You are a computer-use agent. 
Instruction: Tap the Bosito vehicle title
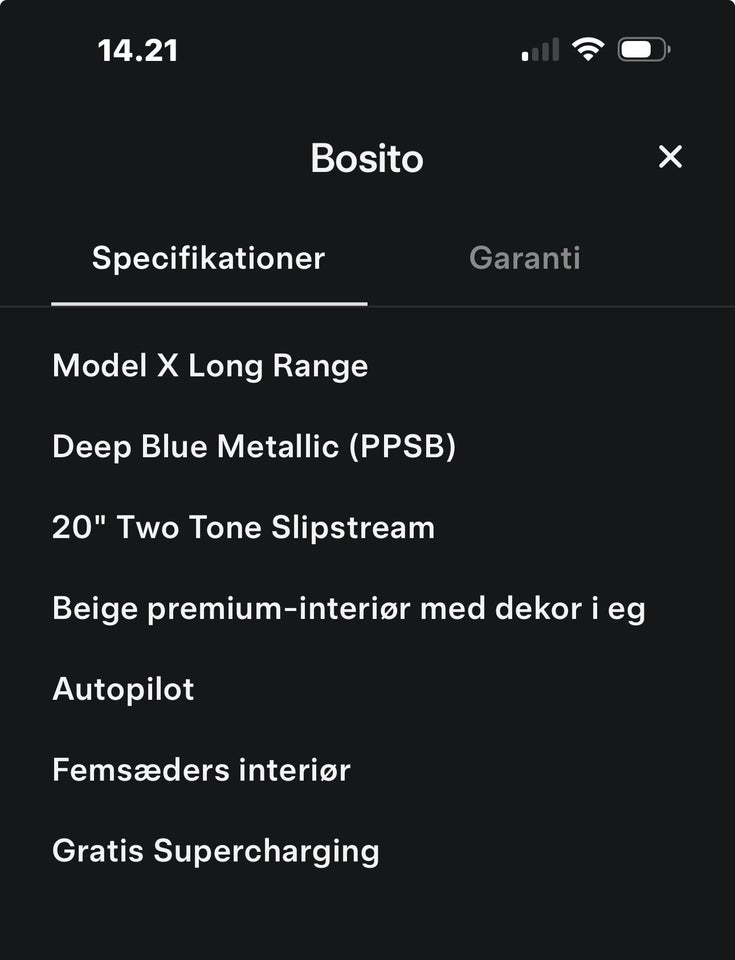pyautogui.click(x=367, y=158)
